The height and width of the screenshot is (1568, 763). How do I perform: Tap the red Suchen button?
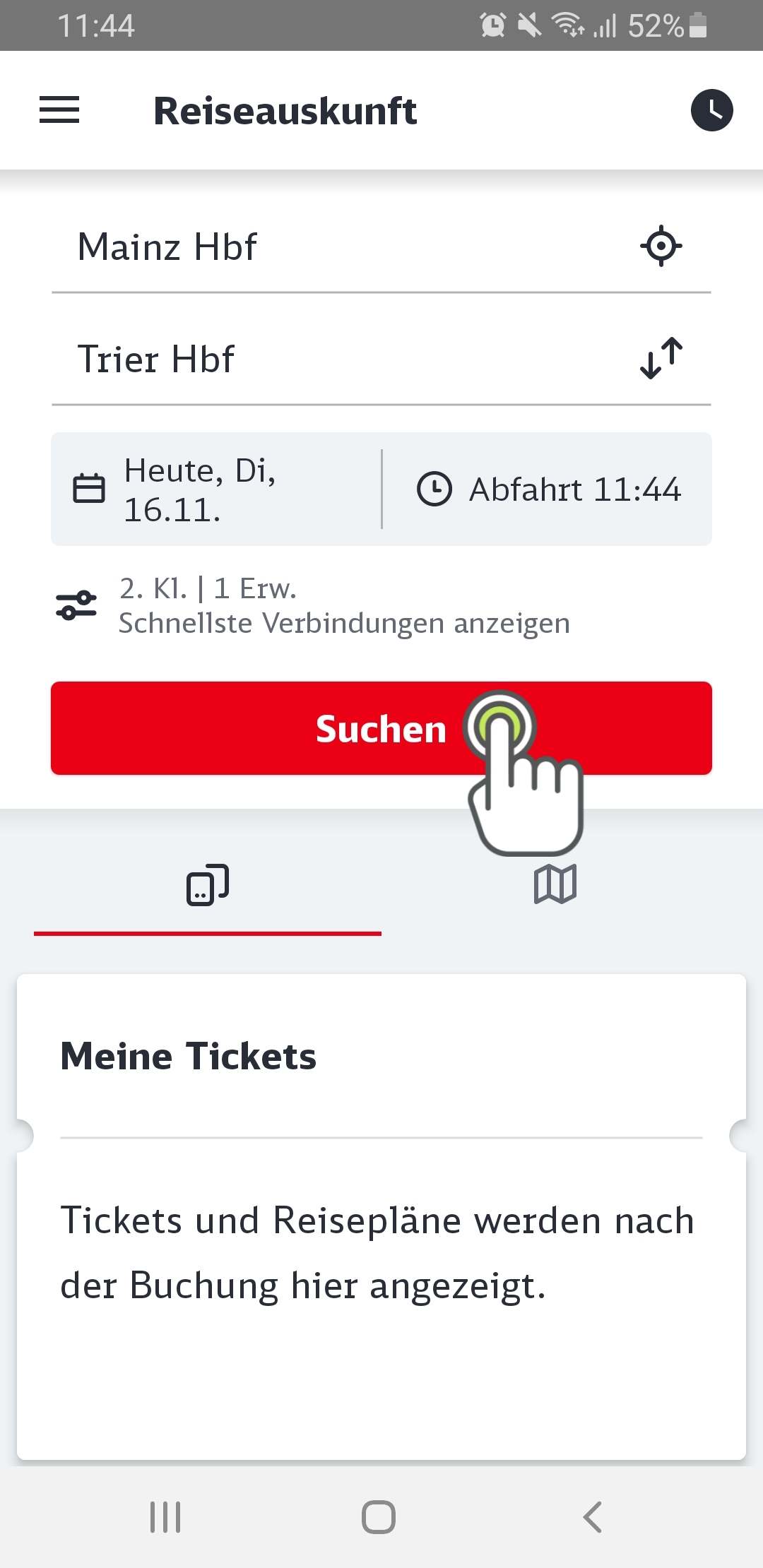click(381, 728)
